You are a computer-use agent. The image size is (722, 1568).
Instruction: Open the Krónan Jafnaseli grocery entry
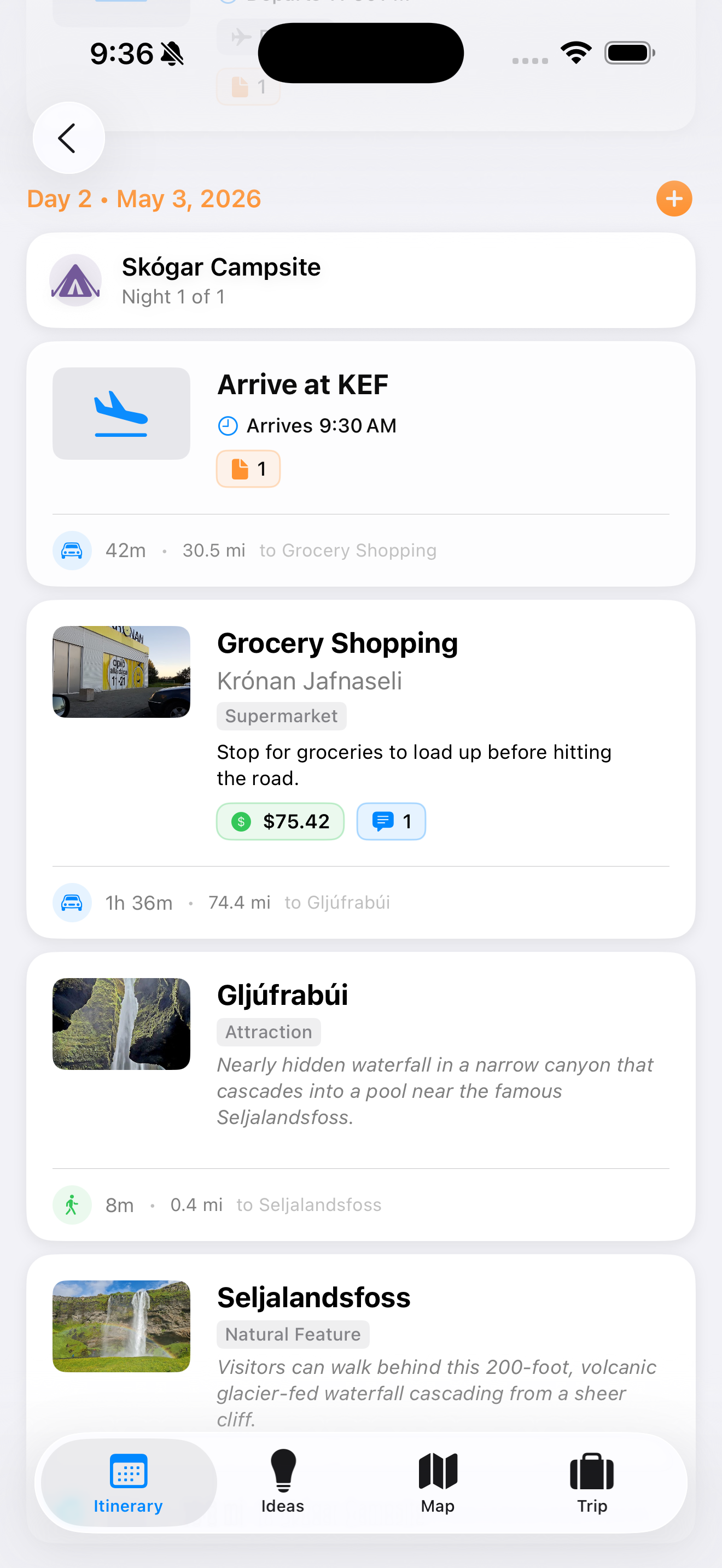tap(309, 681)
